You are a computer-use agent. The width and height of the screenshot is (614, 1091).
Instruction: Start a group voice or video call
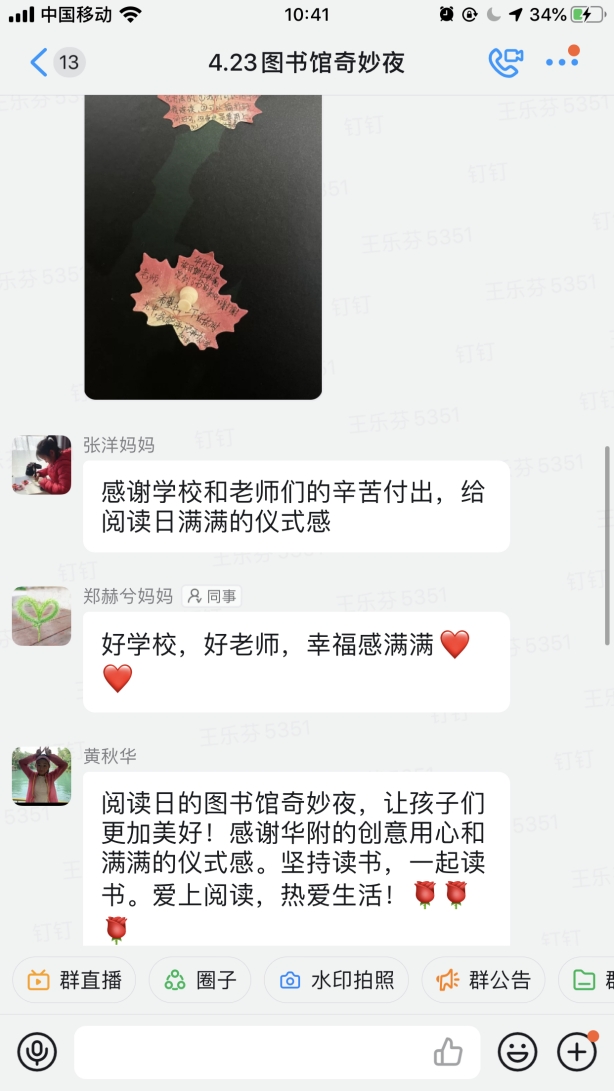click(x=505, y=63)
